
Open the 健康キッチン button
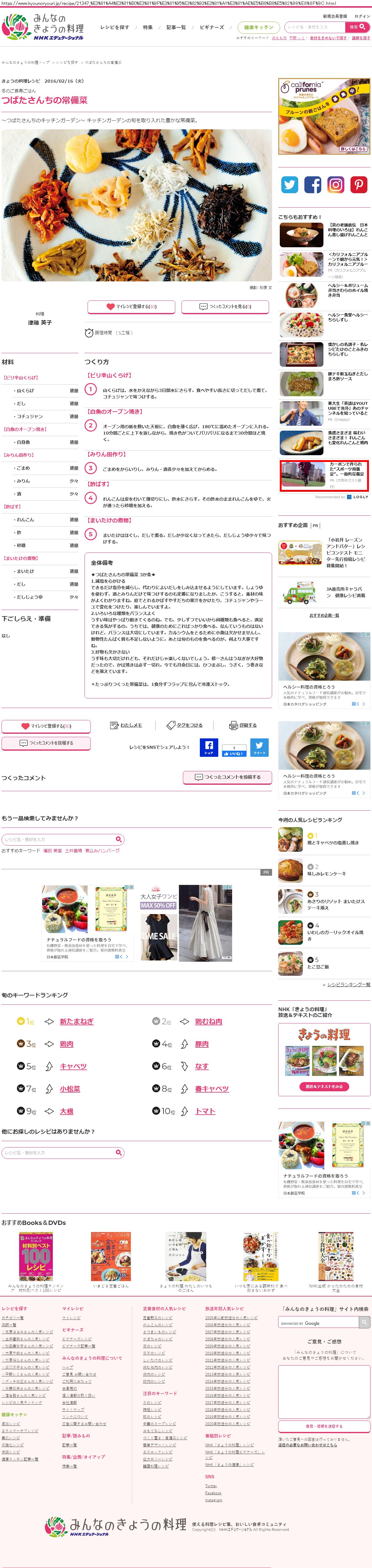click(258, 27)
